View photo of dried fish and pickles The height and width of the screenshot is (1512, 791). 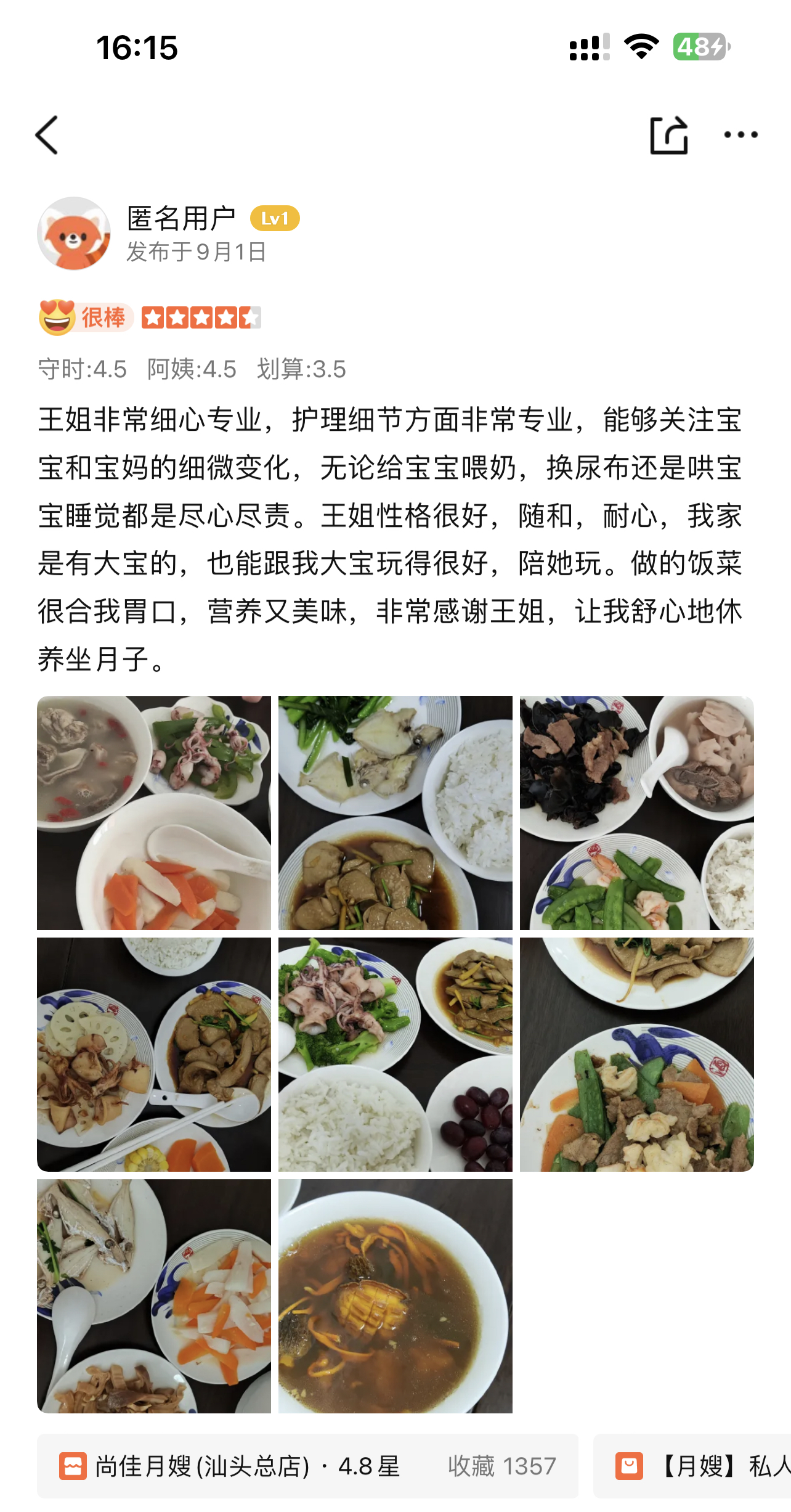pyautogui.click(x=154, y=1296)
